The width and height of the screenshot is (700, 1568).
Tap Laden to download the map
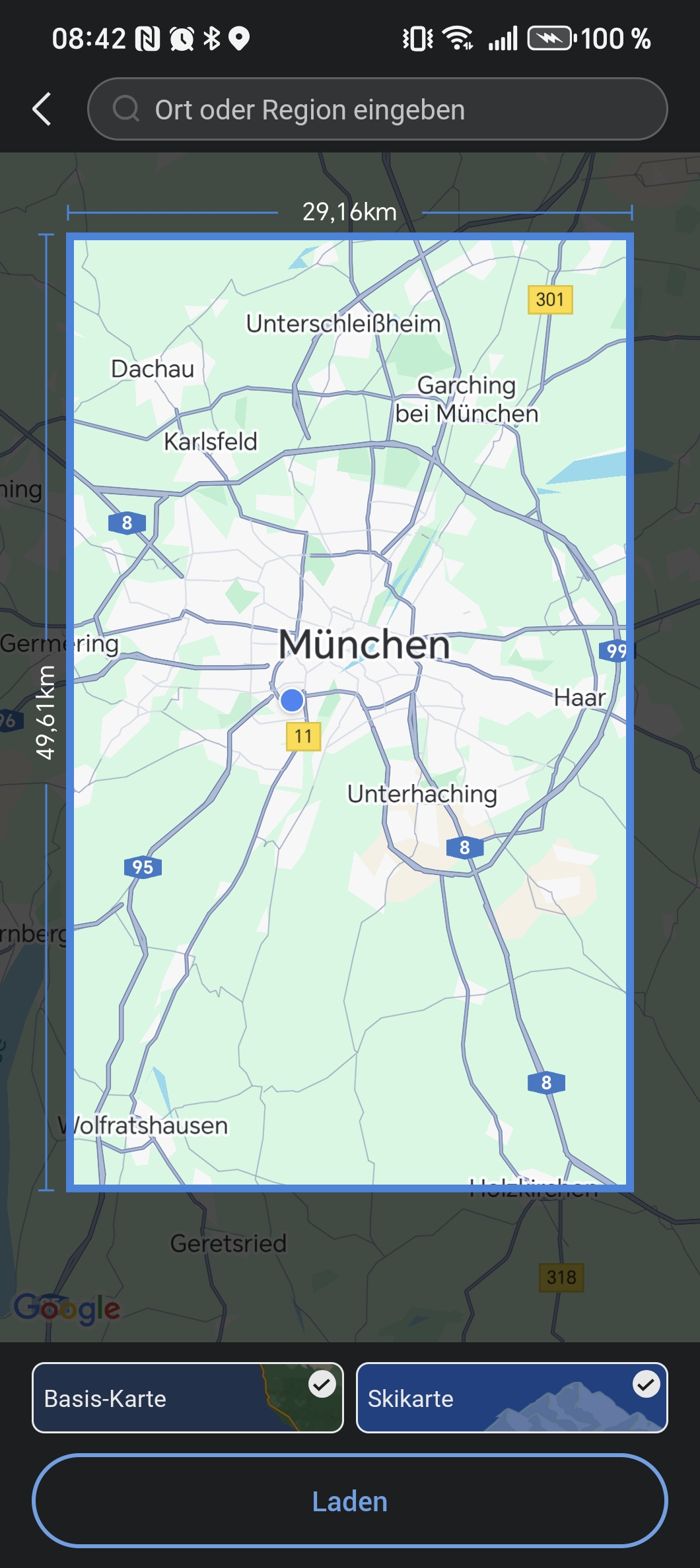point(350,1501)
